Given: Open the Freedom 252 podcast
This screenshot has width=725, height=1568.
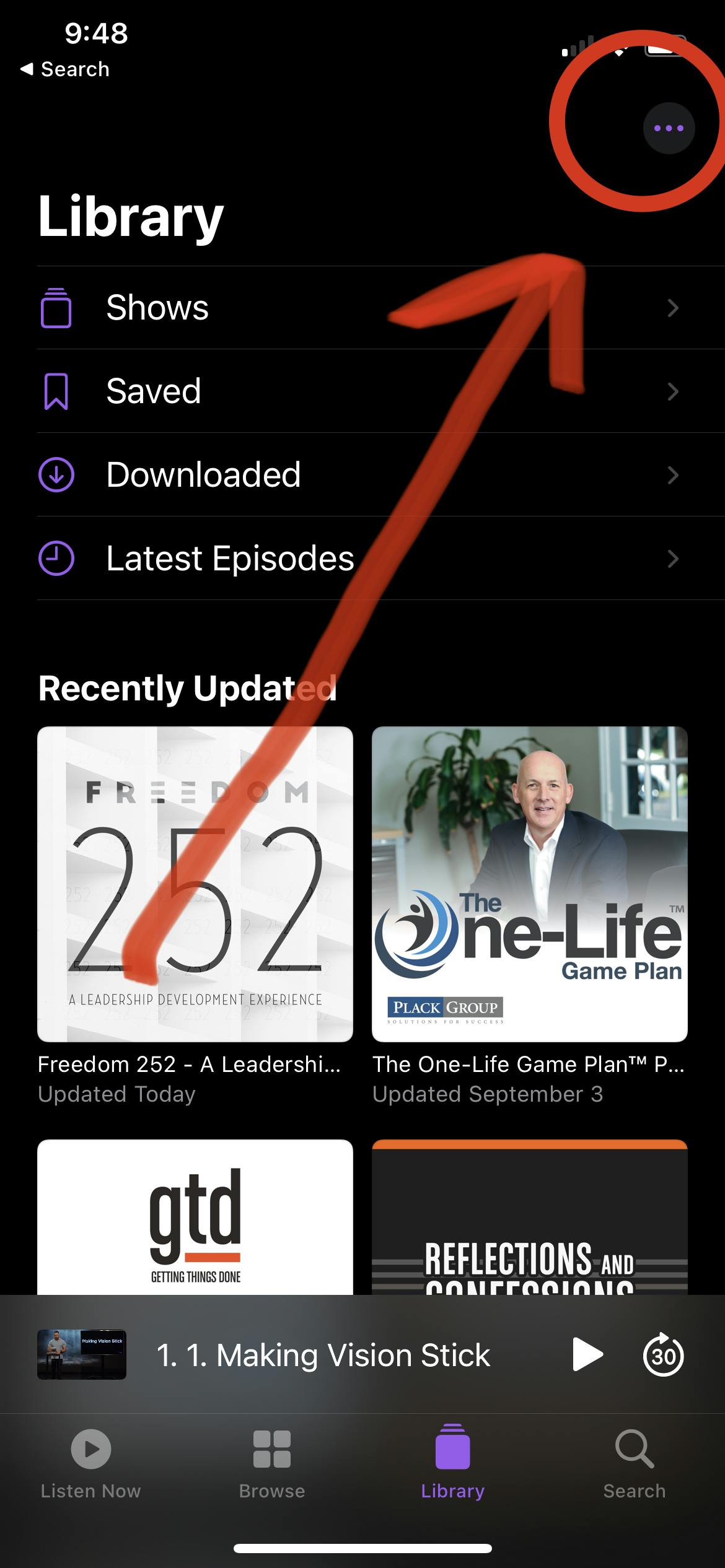Looking at the screenshot, I should [x=195, y=884].
